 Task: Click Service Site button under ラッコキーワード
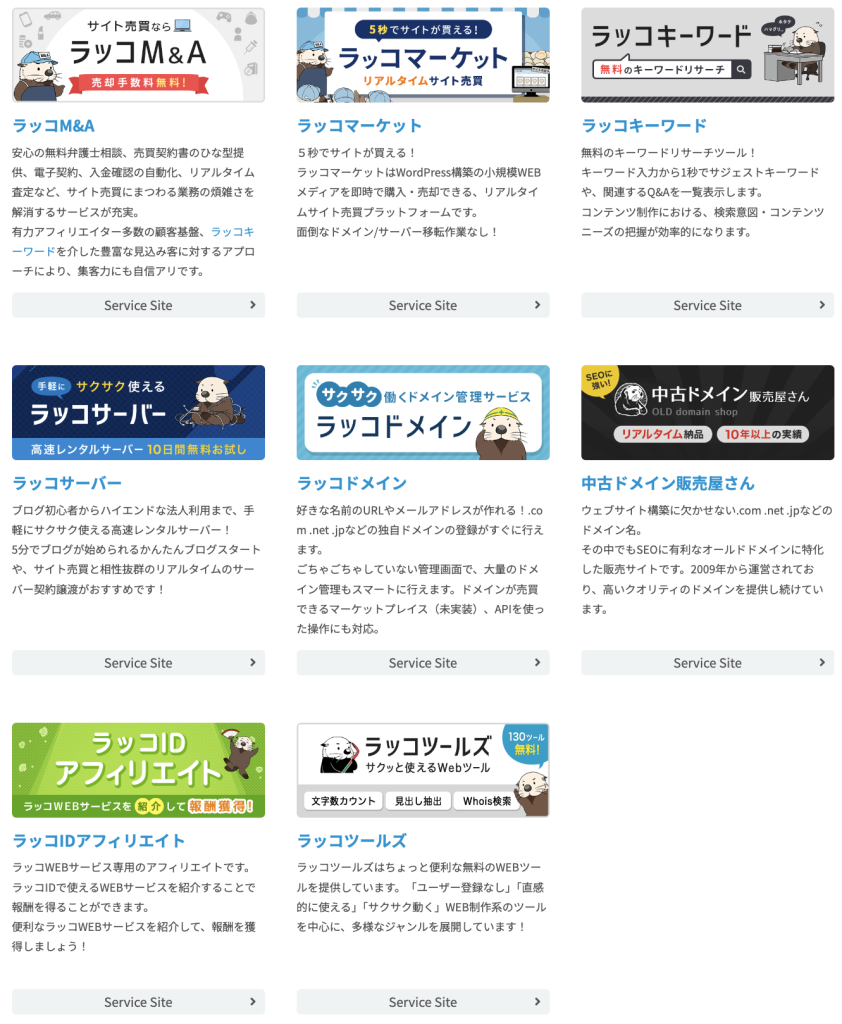click(x=707, y=305)
